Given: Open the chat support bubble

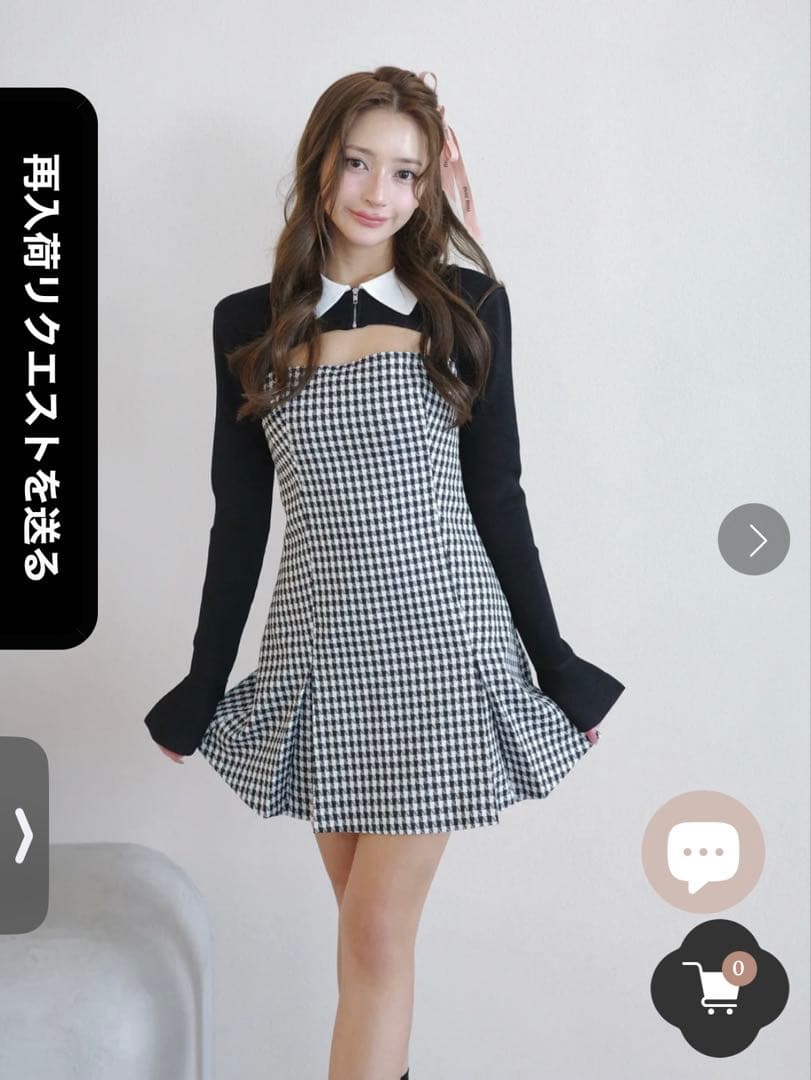Looking at the screenshot, I should 703,853.
